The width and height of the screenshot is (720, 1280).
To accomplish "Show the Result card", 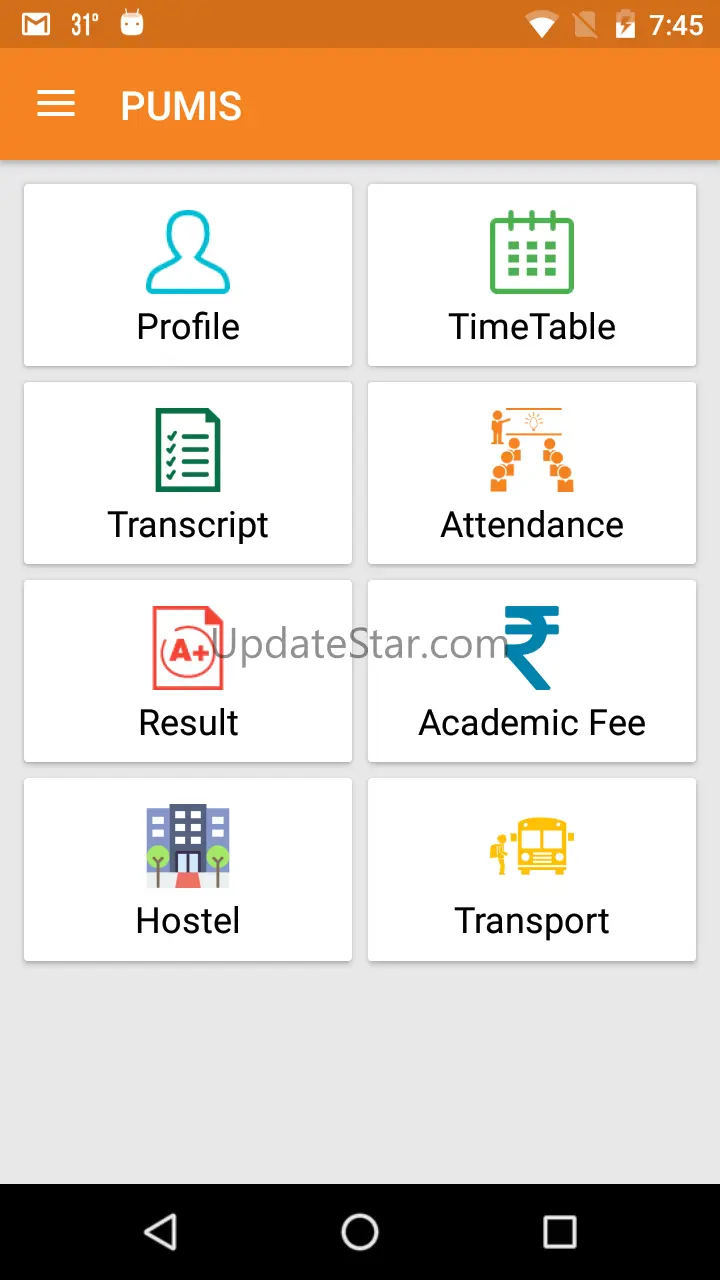I will click(188, 671).
